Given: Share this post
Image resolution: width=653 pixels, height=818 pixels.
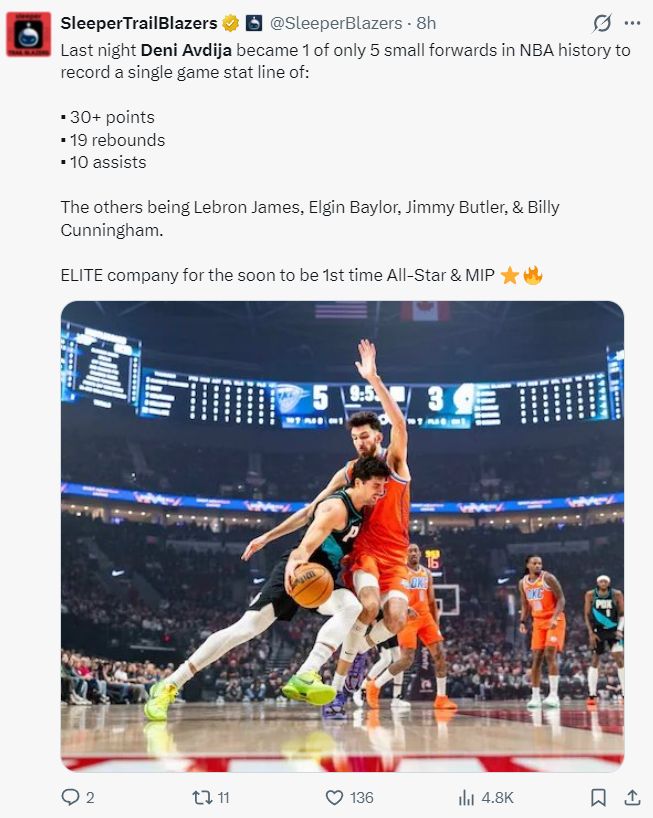Looking at the screenshot, I should click(x=632, y=797).
